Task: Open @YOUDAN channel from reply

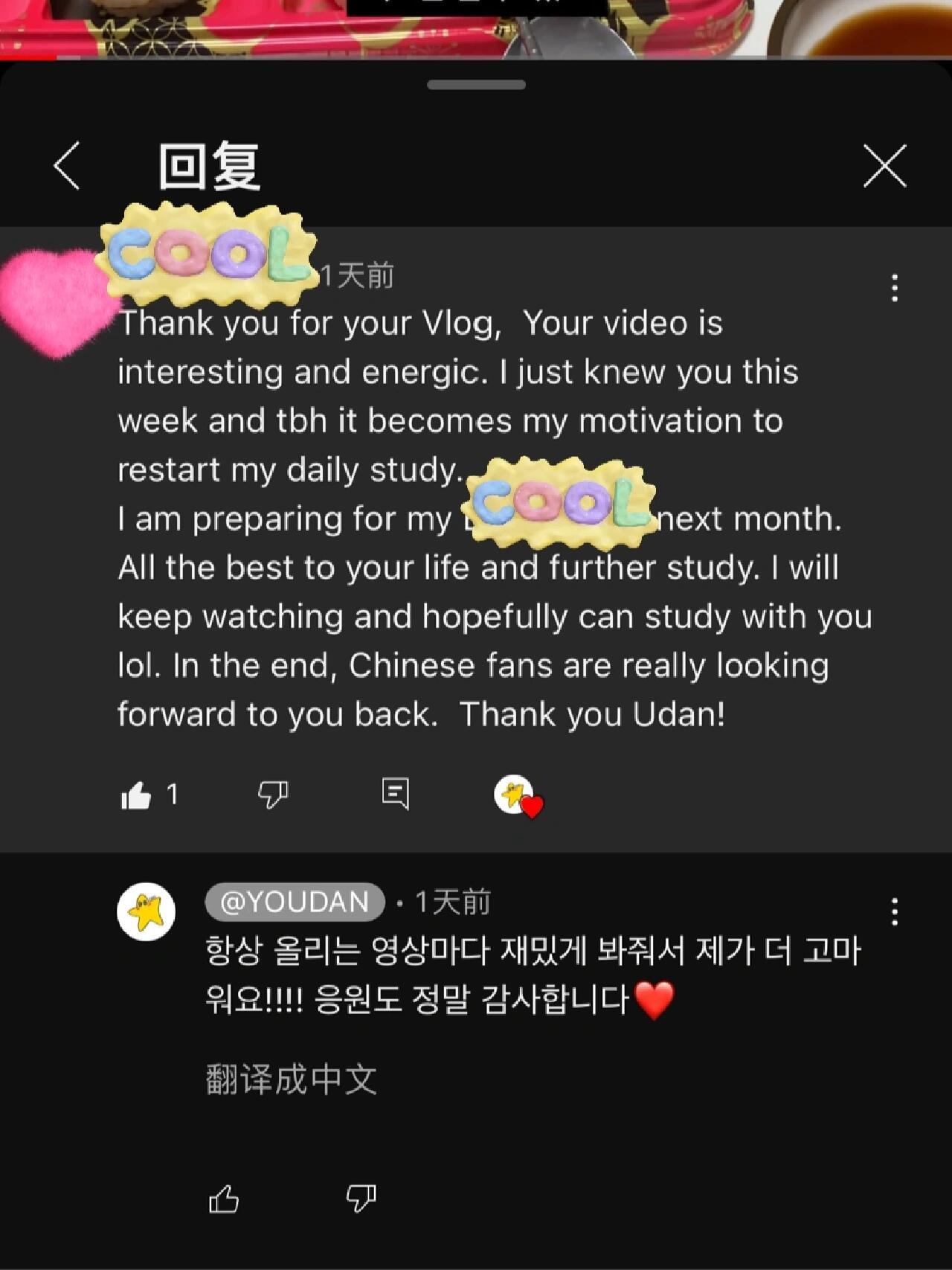Action: point(295,902)
